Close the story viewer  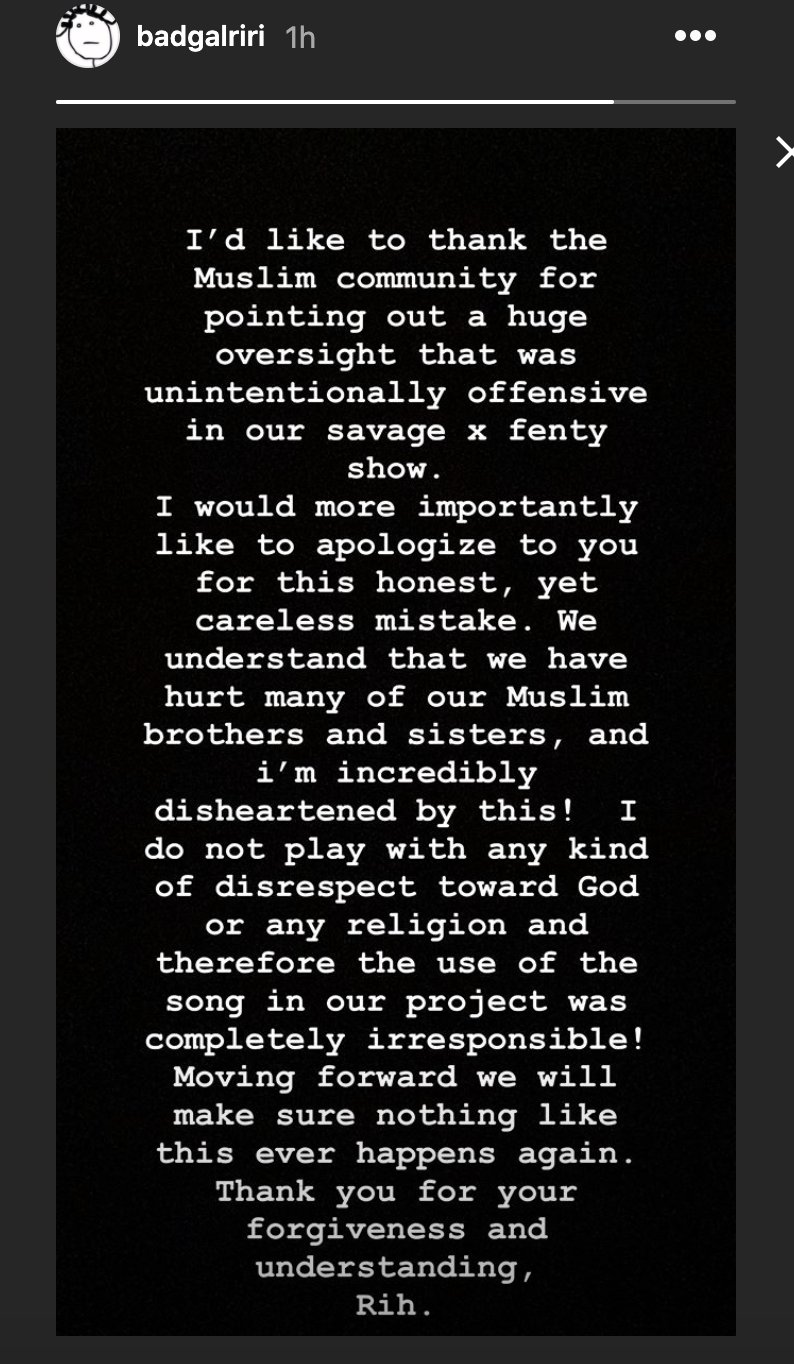tap(785, 151)
